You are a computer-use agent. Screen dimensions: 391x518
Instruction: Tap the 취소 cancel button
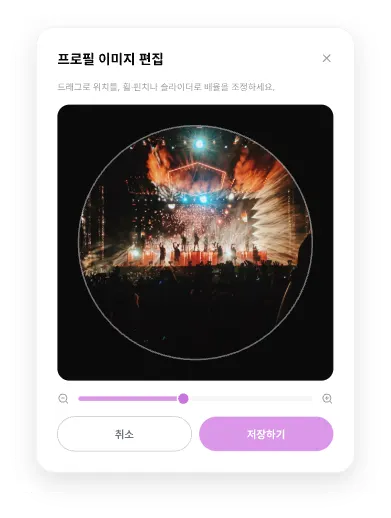(124, 434)
